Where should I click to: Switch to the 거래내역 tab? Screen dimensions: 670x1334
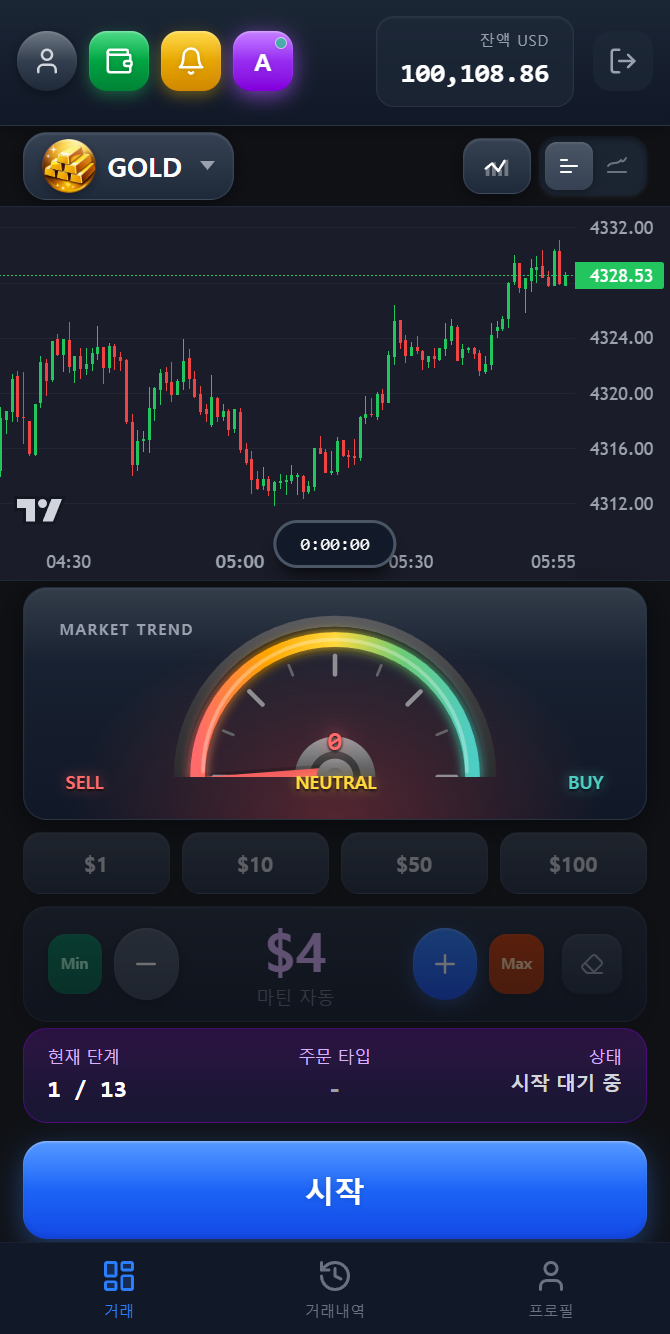click(335, 1289)
